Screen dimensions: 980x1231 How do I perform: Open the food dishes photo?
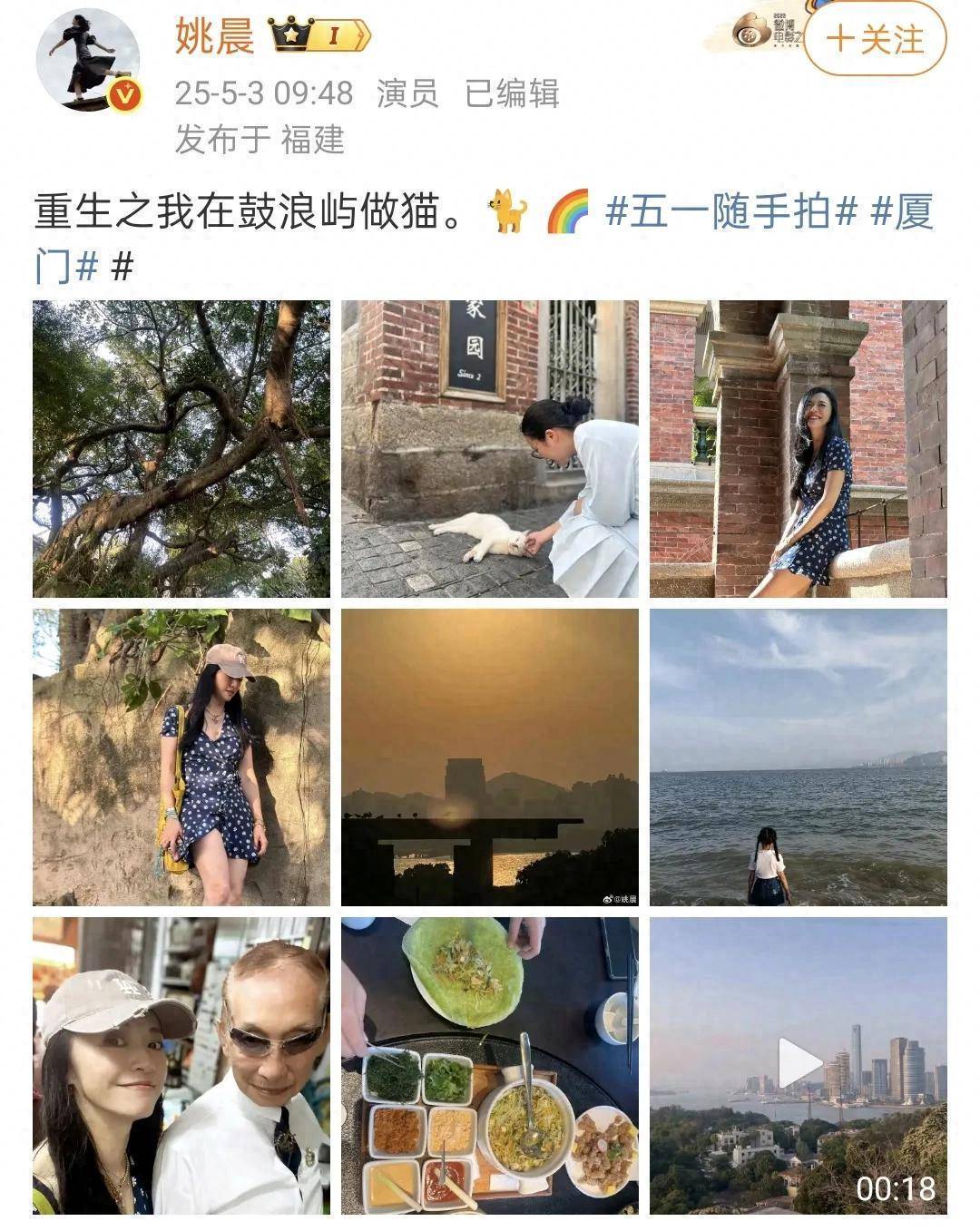pyautogui.click(x=490, y=1066)
